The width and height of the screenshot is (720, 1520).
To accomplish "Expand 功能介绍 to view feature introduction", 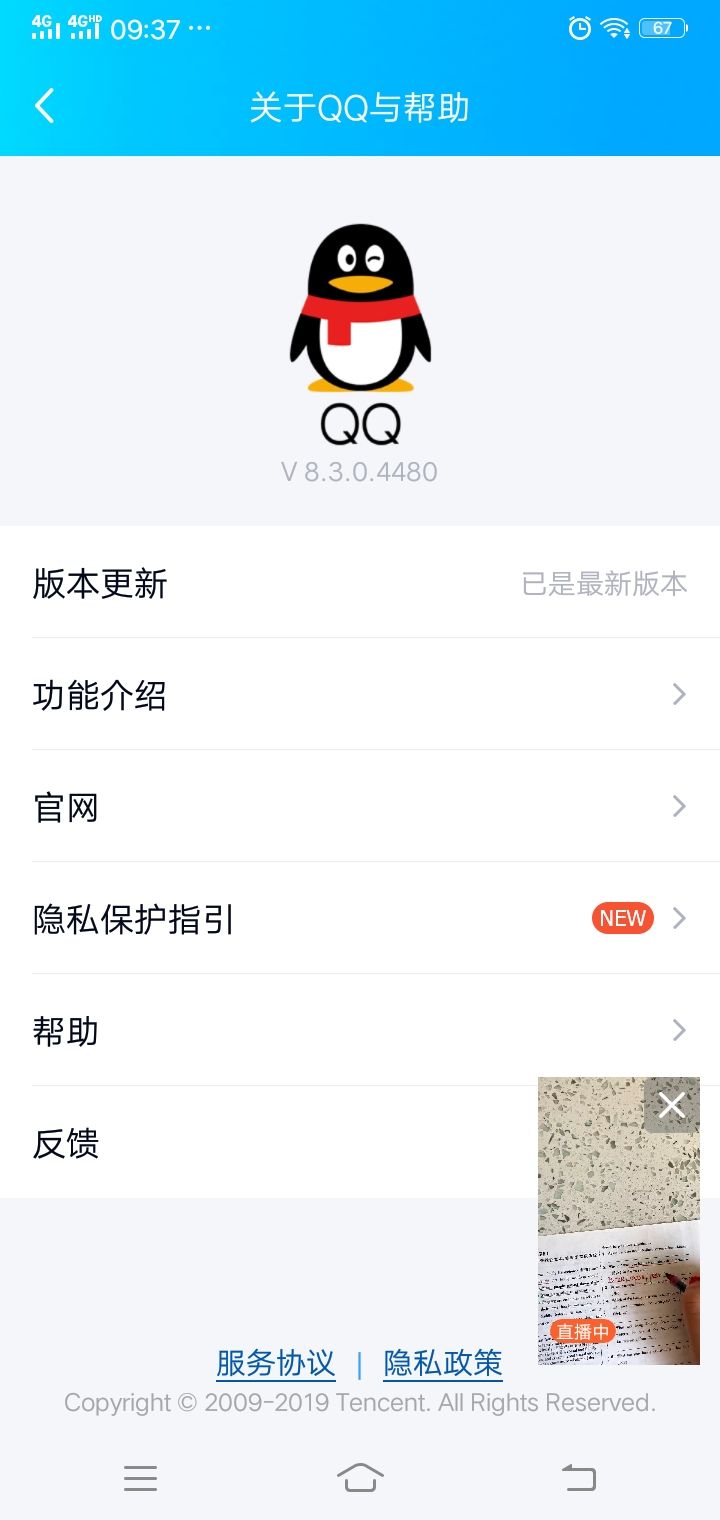I will click(x=360, y=694).
